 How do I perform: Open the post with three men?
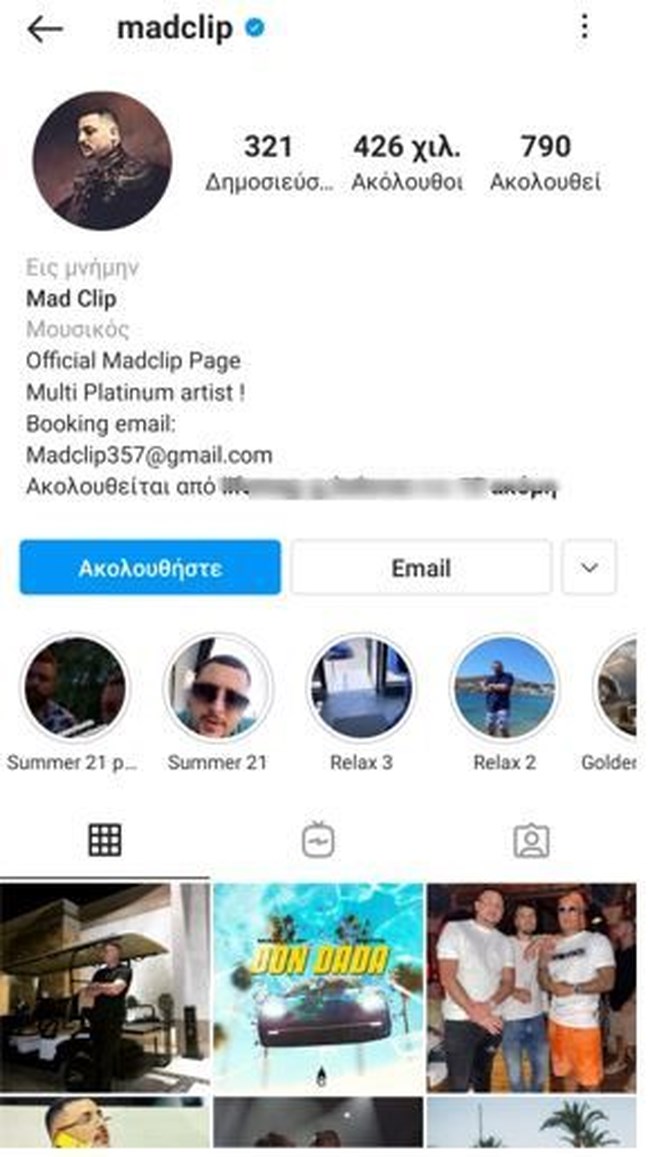pos(531,986)
